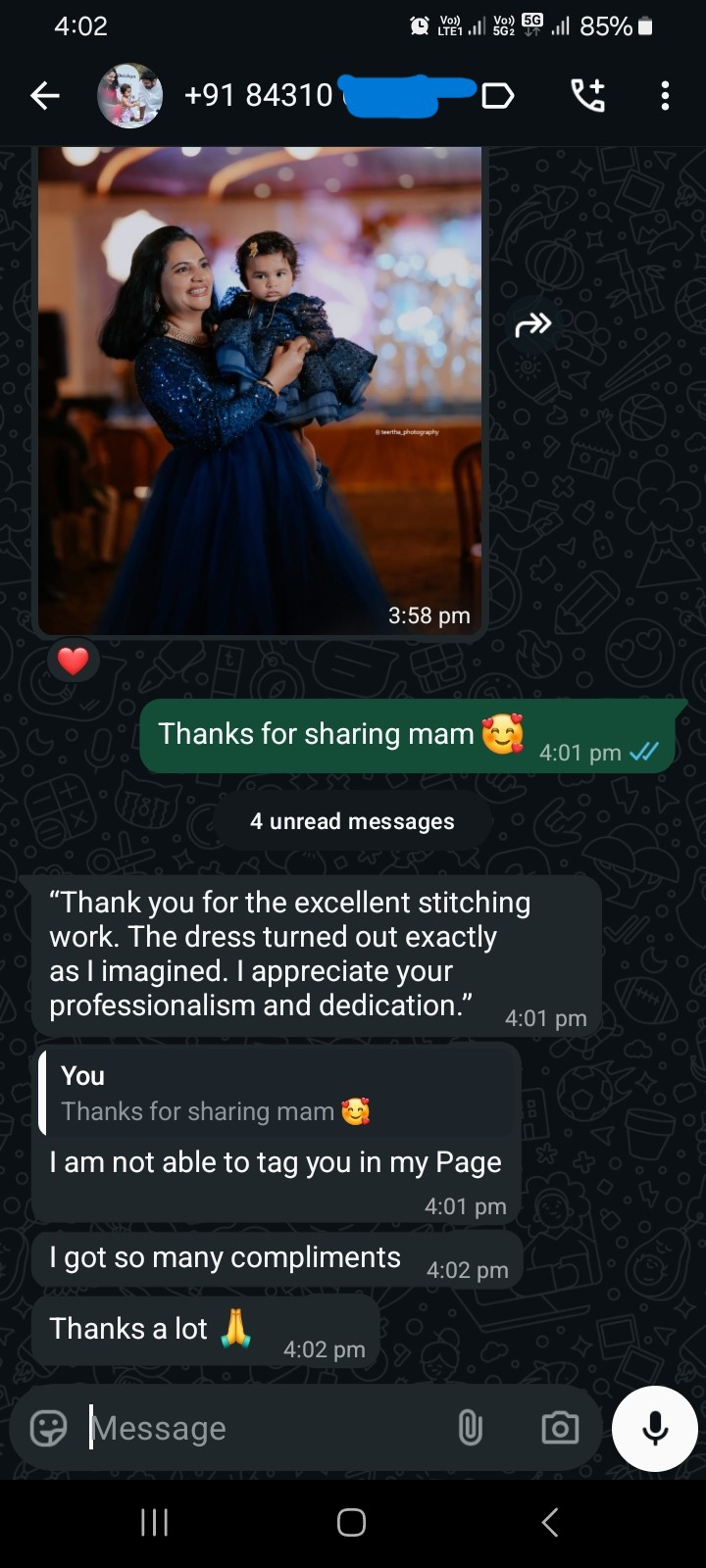This screenshot has width=706, height=1568.
Task: Open the emoji and sticker picker
Action: pos(49,1428)
